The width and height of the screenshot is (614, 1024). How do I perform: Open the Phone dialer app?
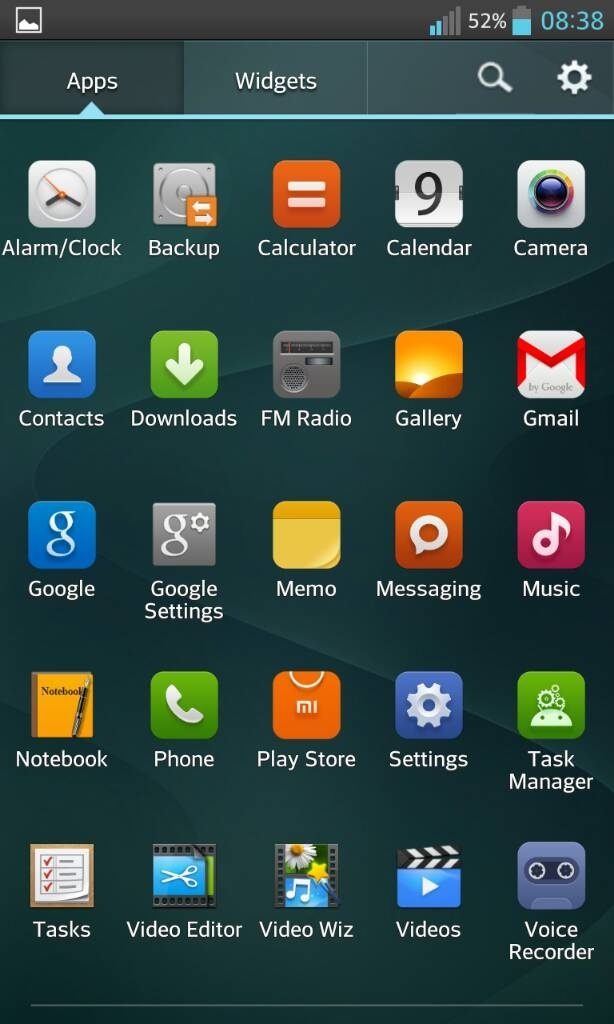click(x=184, y=705)
